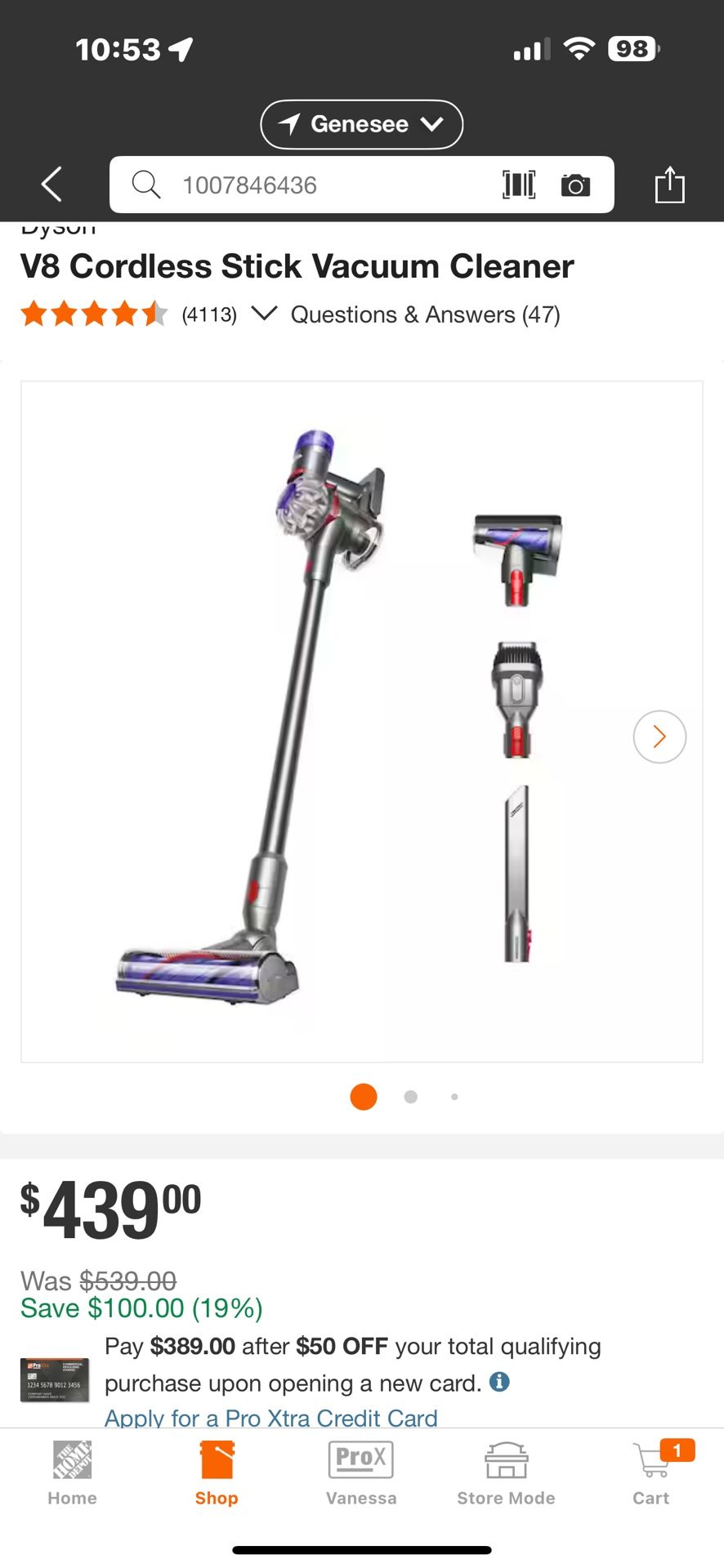
Task: Tap the reviews count link (4113)
Action: tap(208, 314)
